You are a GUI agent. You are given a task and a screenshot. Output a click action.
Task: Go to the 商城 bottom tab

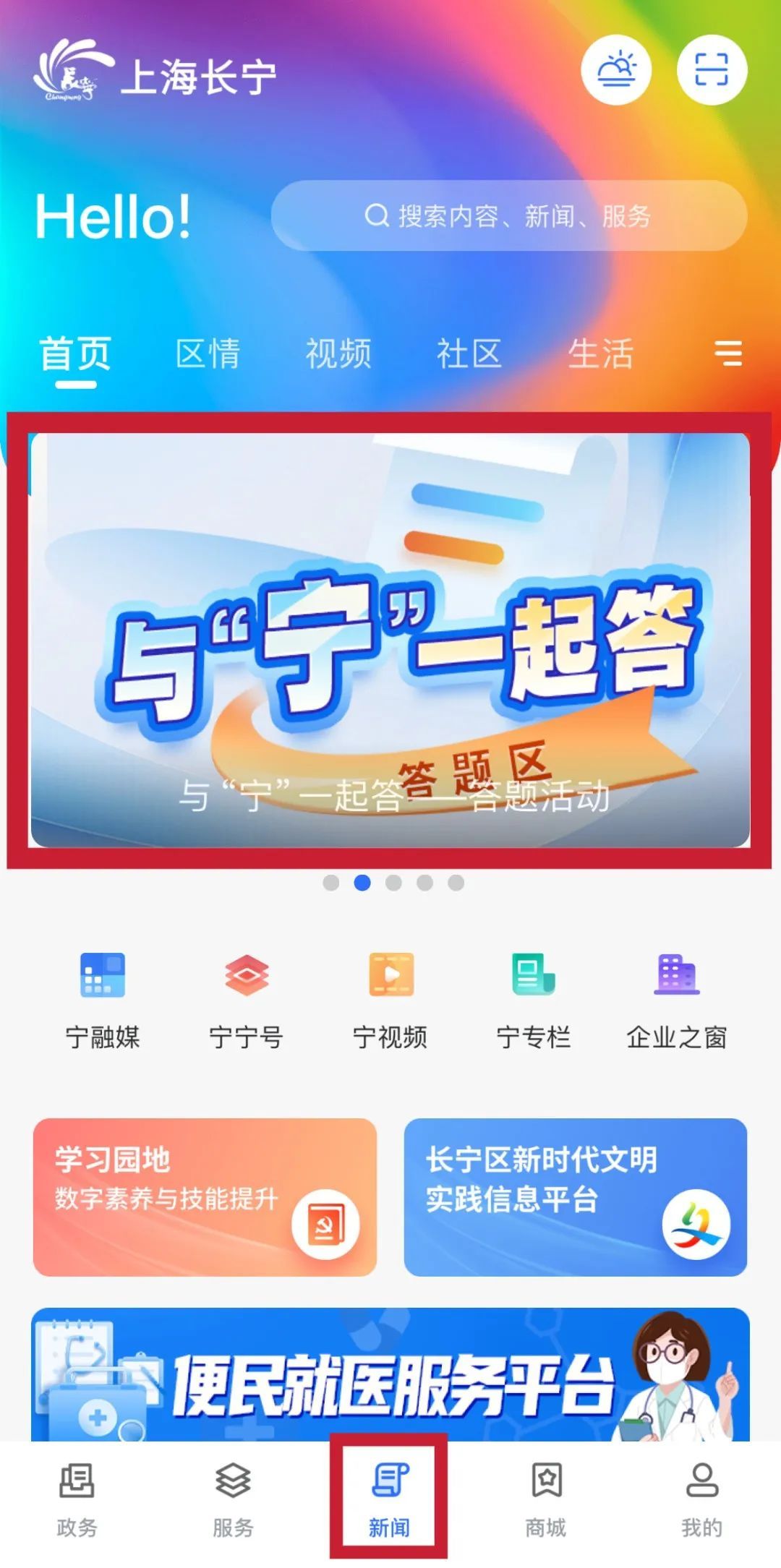click(546, 1500)
